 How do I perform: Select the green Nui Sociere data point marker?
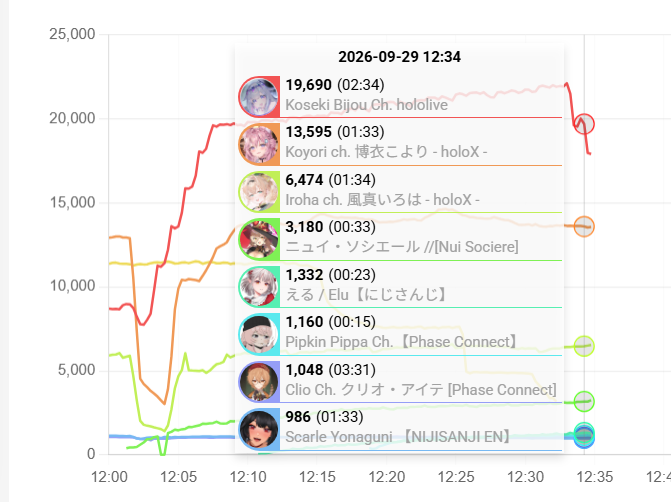(x=584, y=401)
